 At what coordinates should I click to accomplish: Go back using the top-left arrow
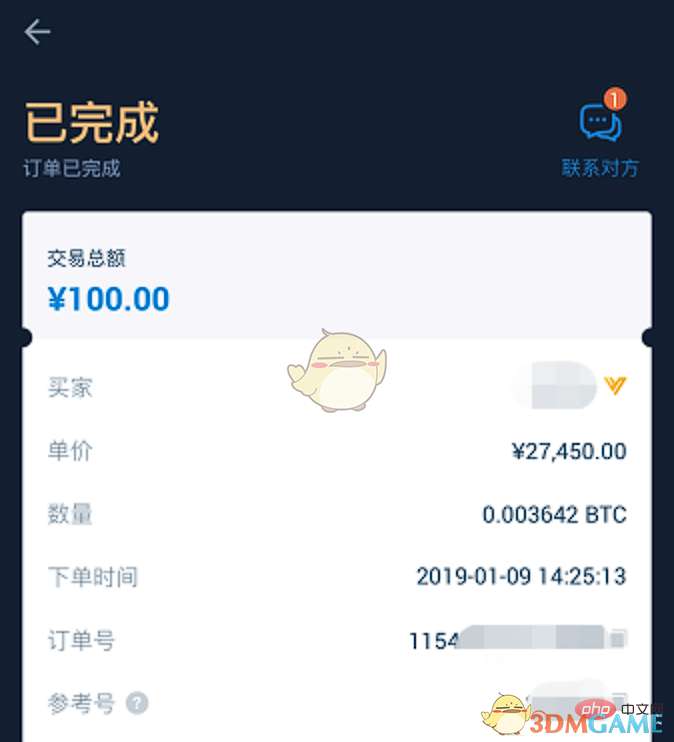pyautogui.click(x=38, y=32)
